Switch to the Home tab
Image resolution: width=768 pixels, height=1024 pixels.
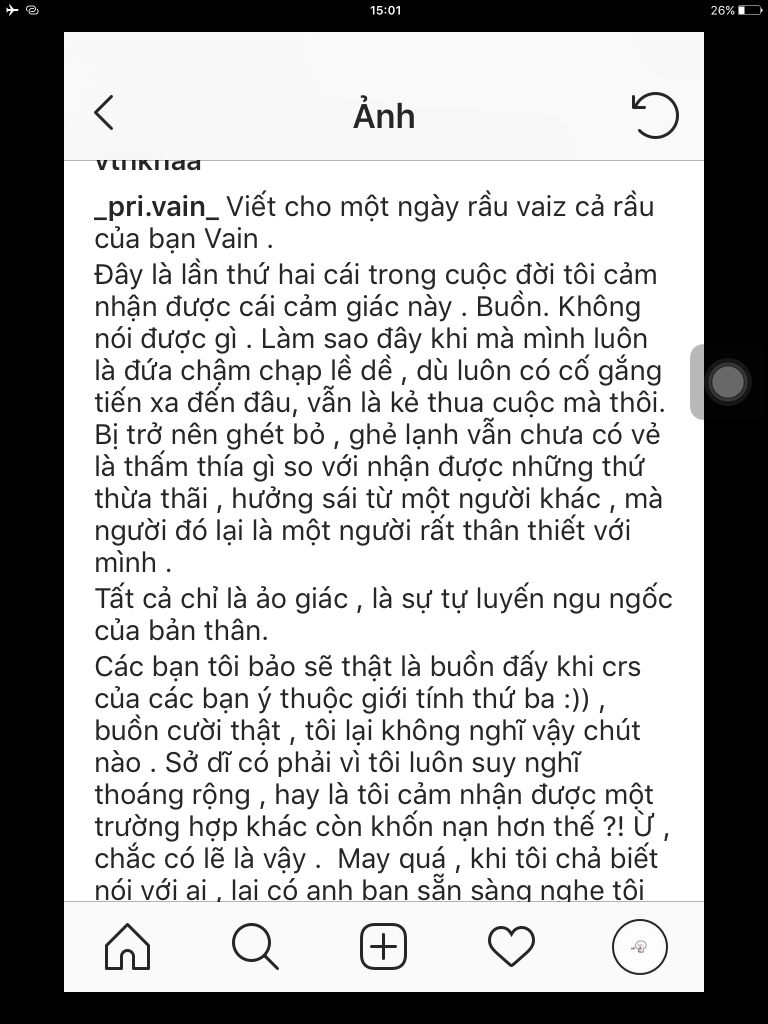coord(127,946)
